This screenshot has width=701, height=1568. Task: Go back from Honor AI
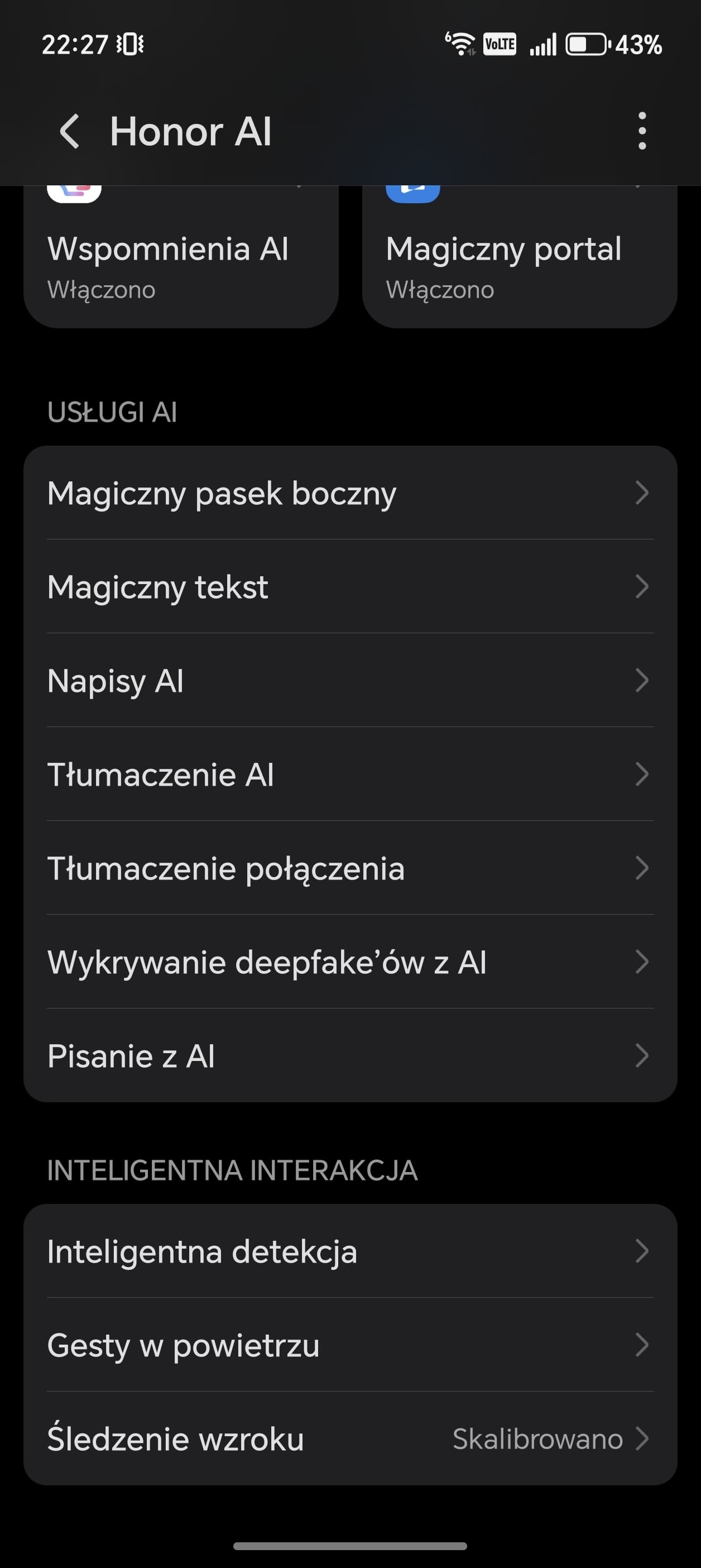[x=69, y=131]
